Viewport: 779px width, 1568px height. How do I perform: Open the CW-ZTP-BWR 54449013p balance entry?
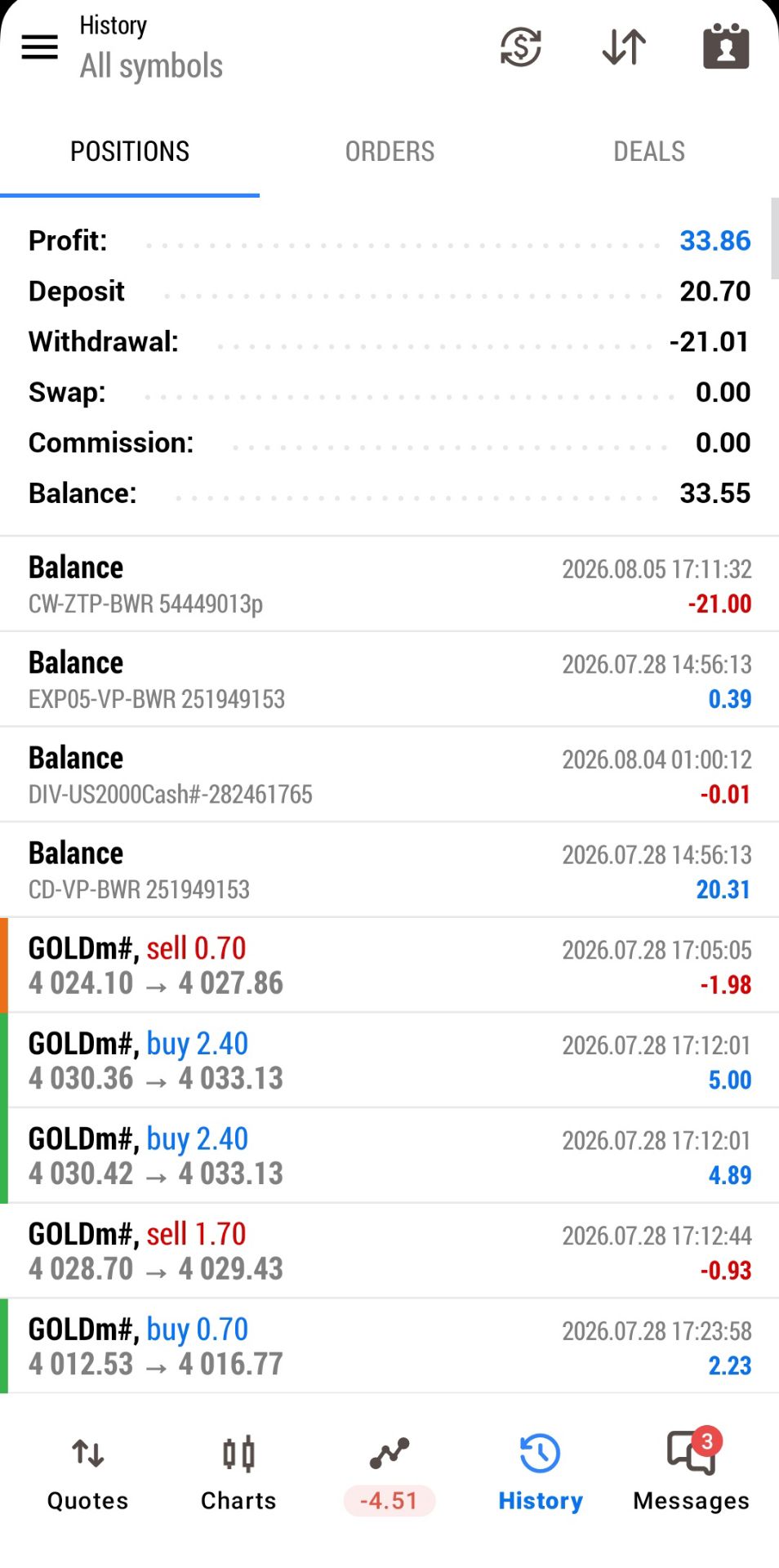click(389, 585)
